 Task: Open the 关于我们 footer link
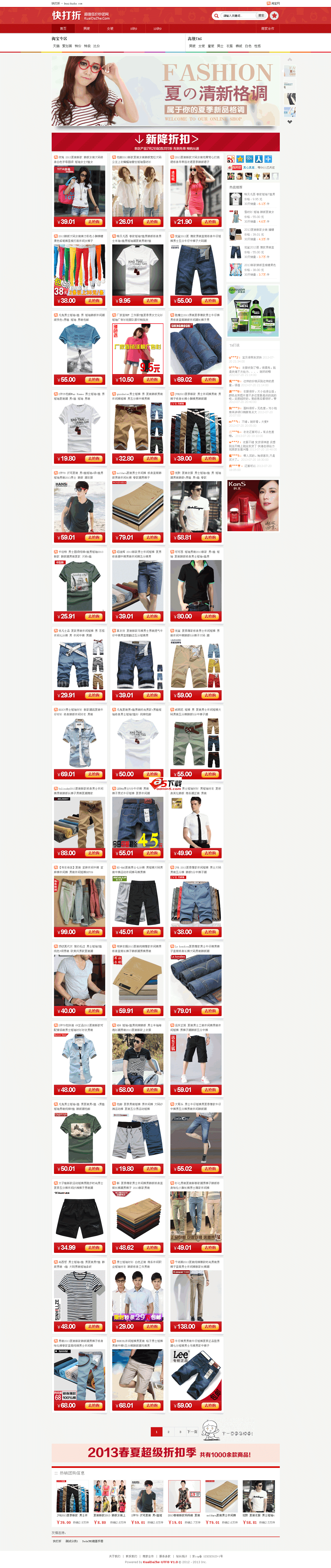coord(114,1556)
